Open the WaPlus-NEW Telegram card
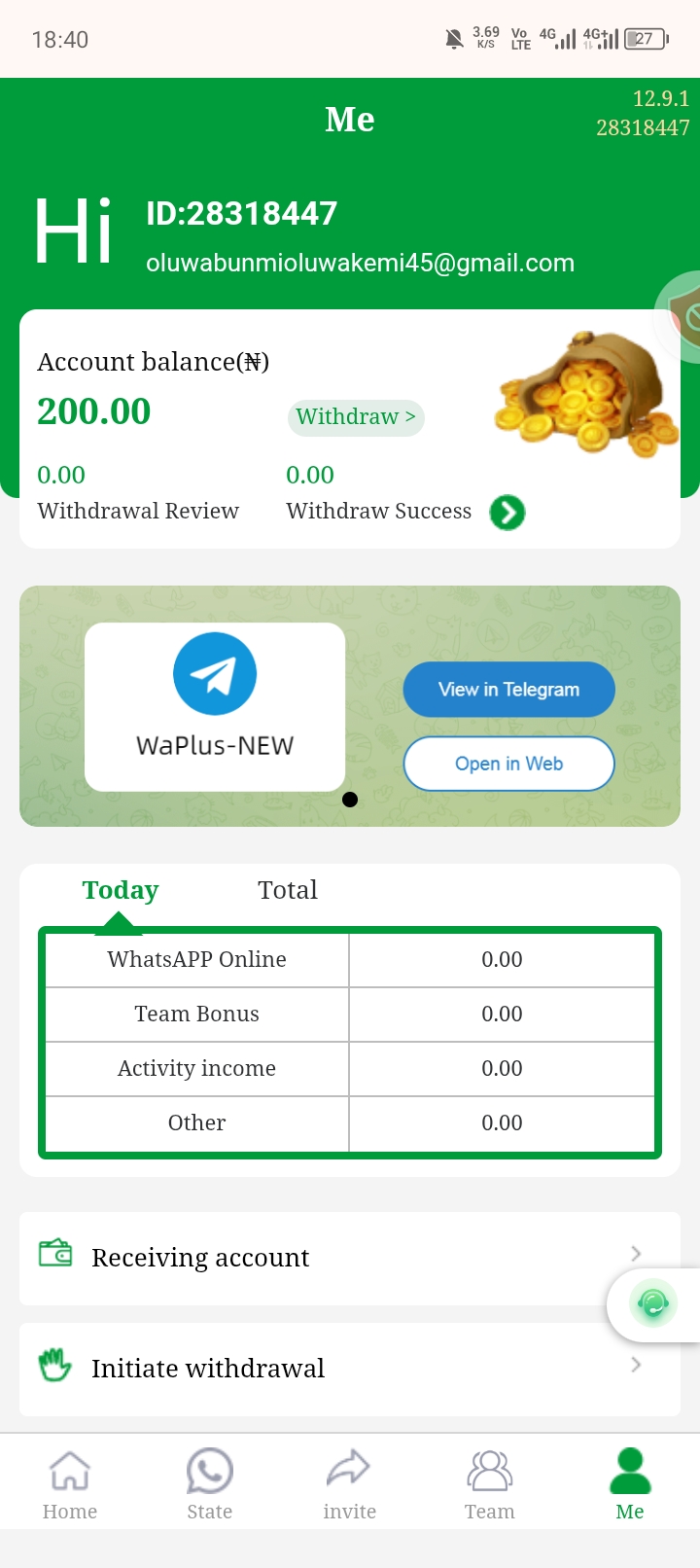This screenshot has width=700, height=1568. point(215,706)
